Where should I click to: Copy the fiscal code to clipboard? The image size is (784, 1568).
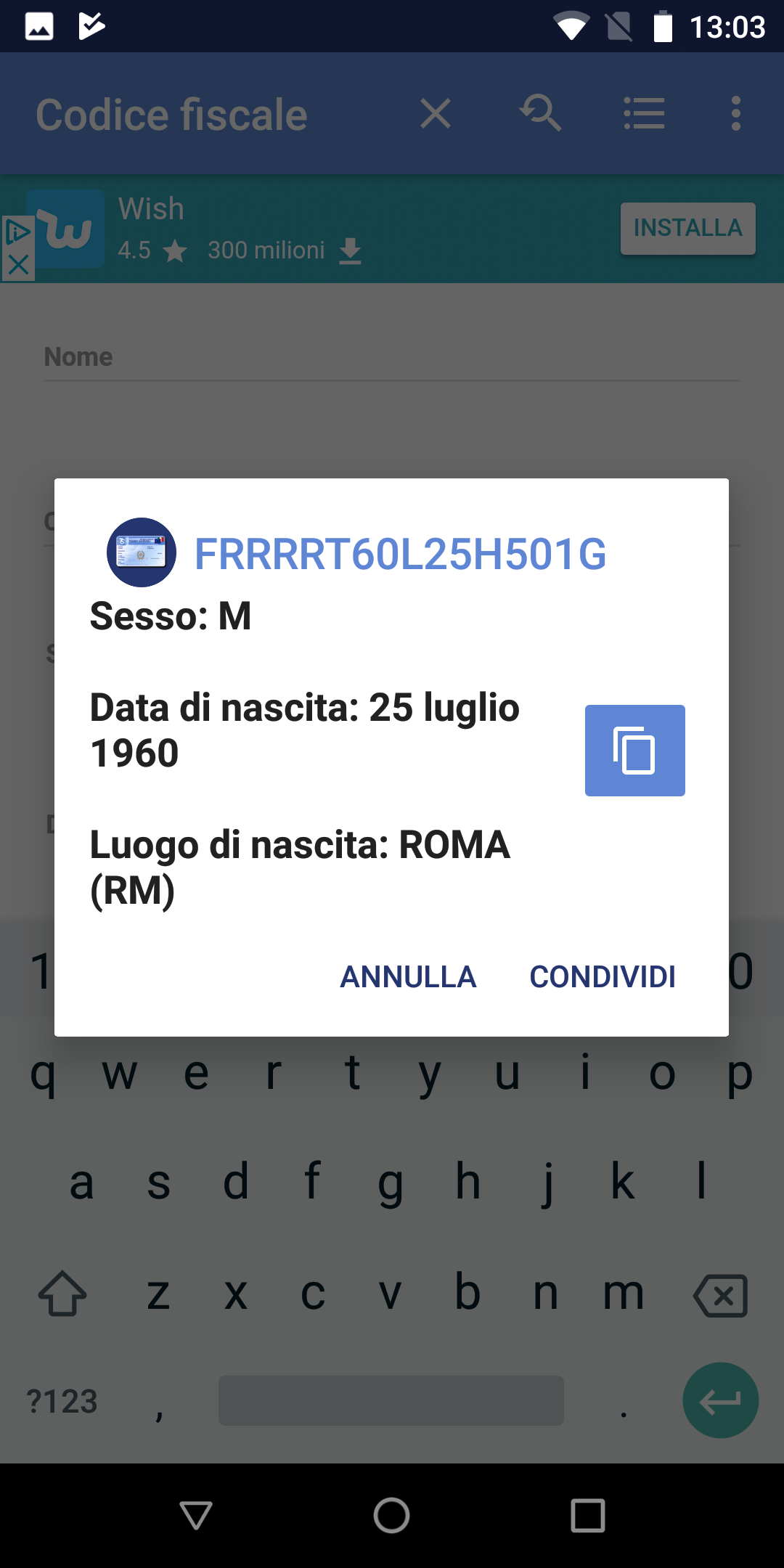pyautogui.click(x=634, y=750)
